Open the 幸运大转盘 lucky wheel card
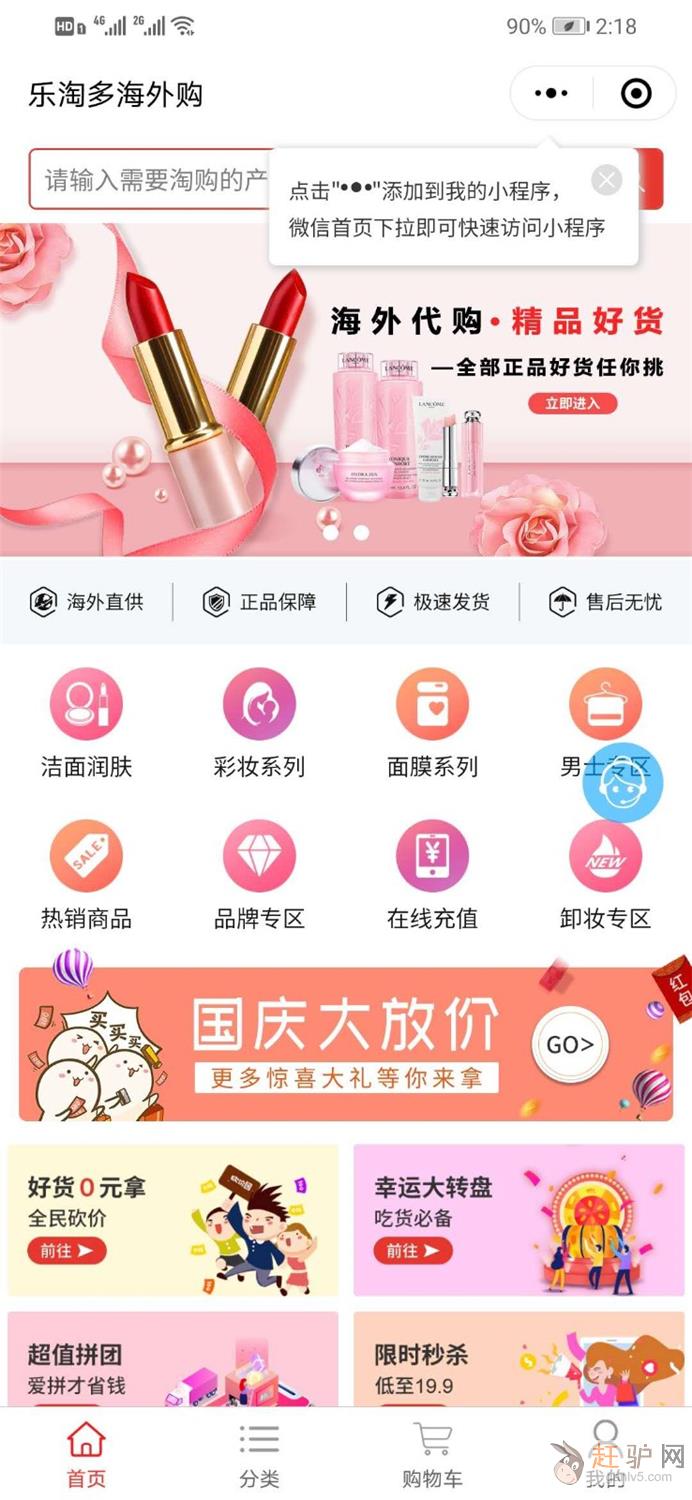 pos(518,1220)
